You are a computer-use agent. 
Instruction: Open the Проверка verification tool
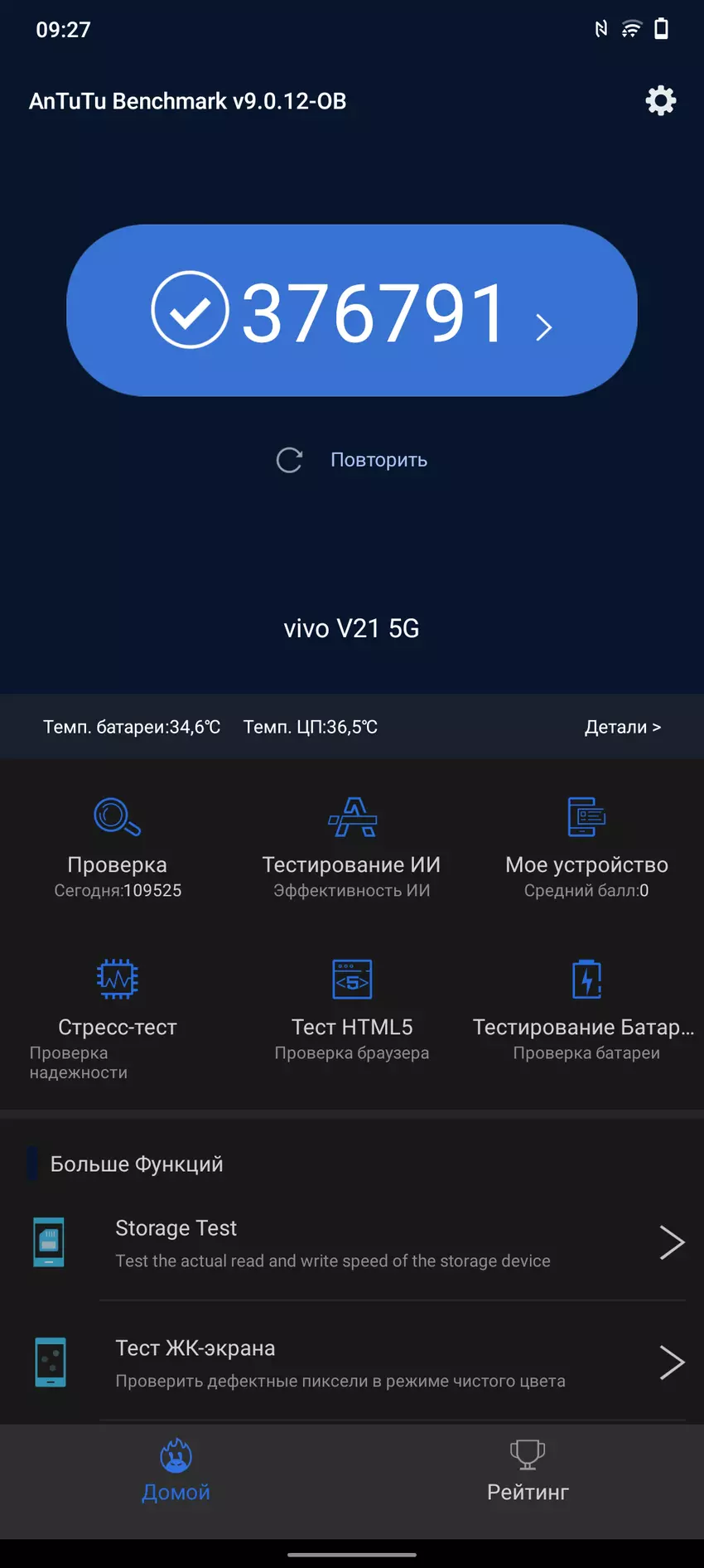click(118, 847)
